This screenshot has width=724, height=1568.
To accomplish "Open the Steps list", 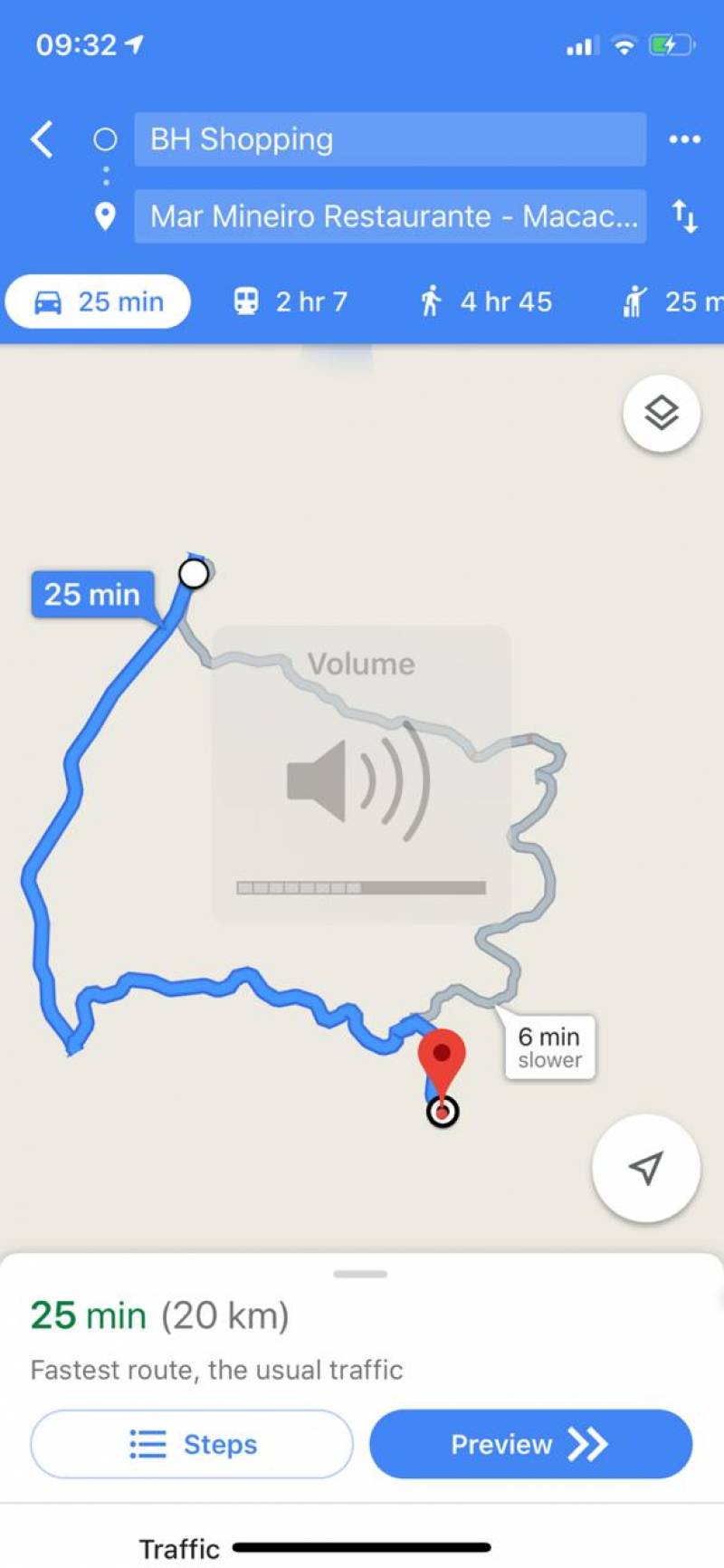I will click(x=192, y=1444).
